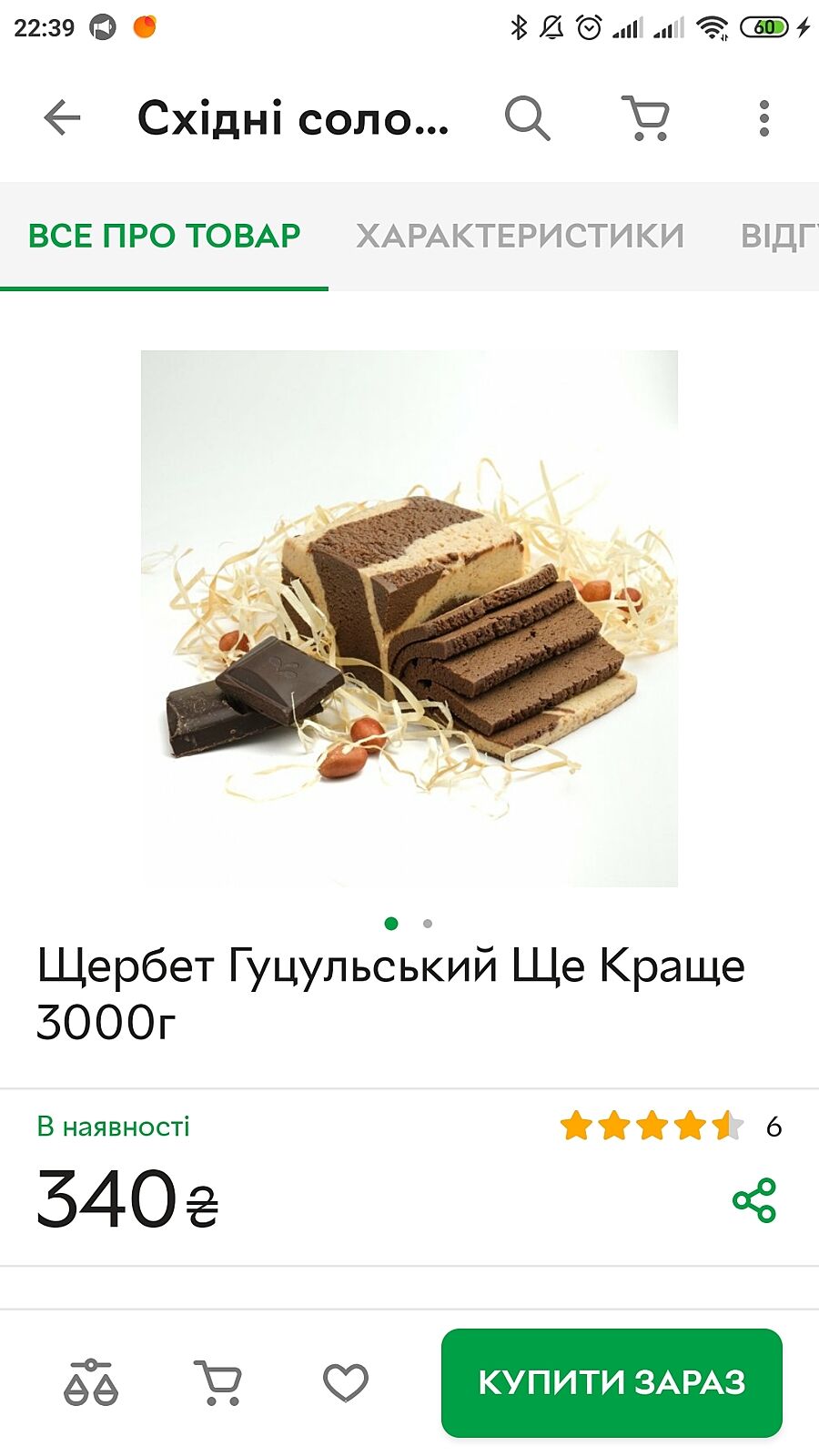Add the product to the cart
This screenshot has height=1456, width=819.
pyautogui.click(x=218, y=1383)
